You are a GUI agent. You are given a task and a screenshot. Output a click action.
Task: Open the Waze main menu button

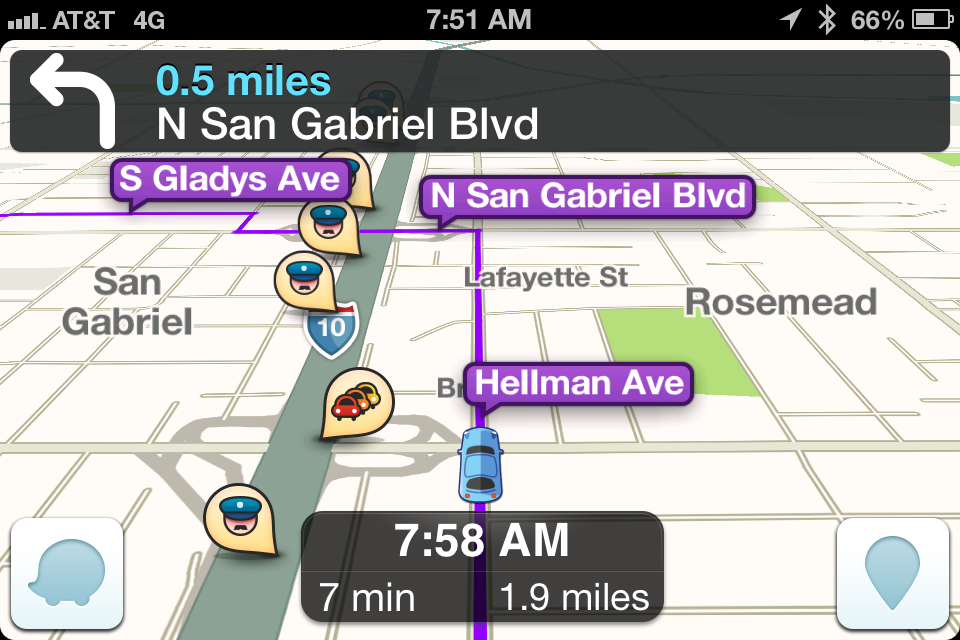tap(66, 574)
